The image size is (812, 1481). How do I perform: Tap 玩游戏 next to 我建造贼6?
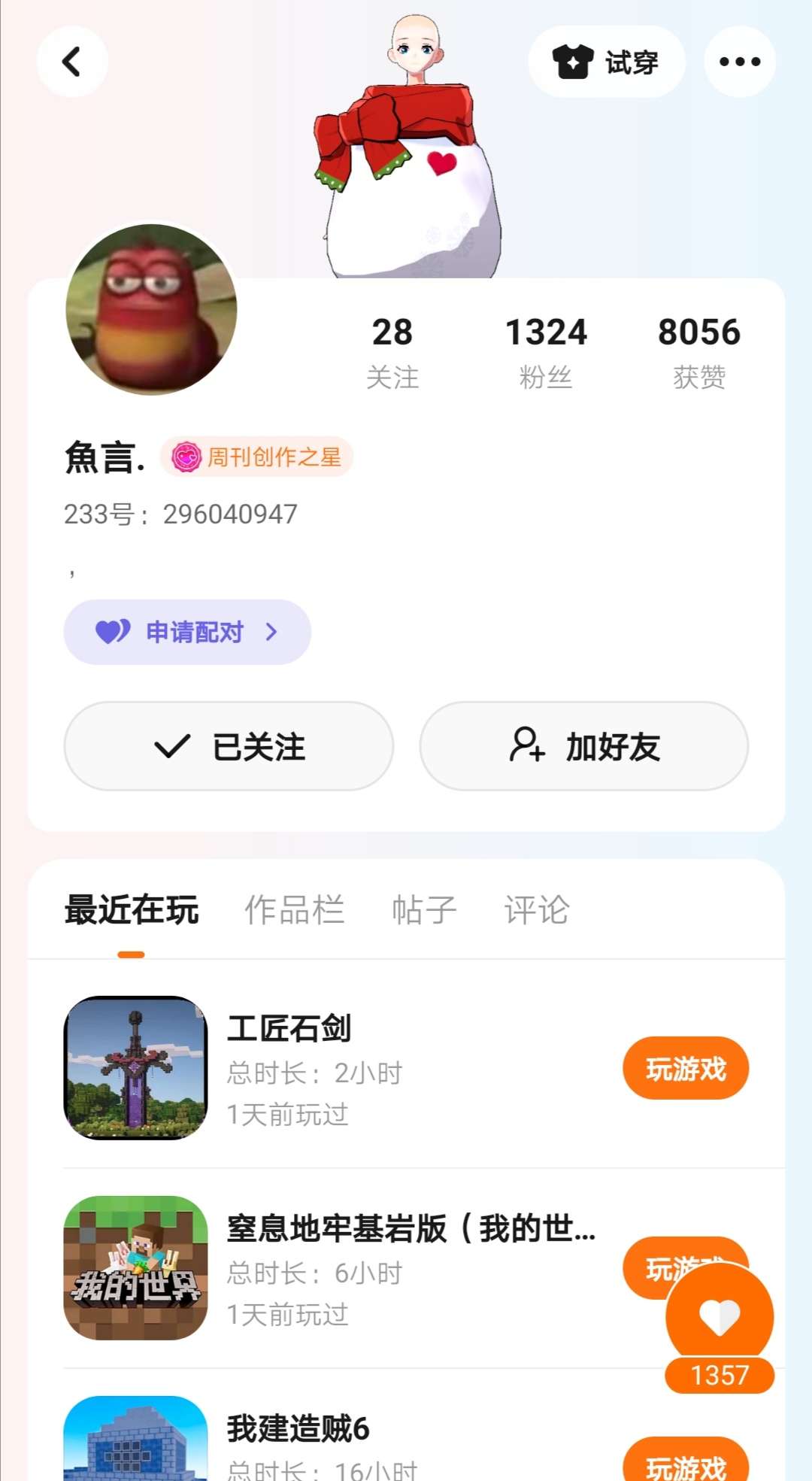pos(685,1463)
